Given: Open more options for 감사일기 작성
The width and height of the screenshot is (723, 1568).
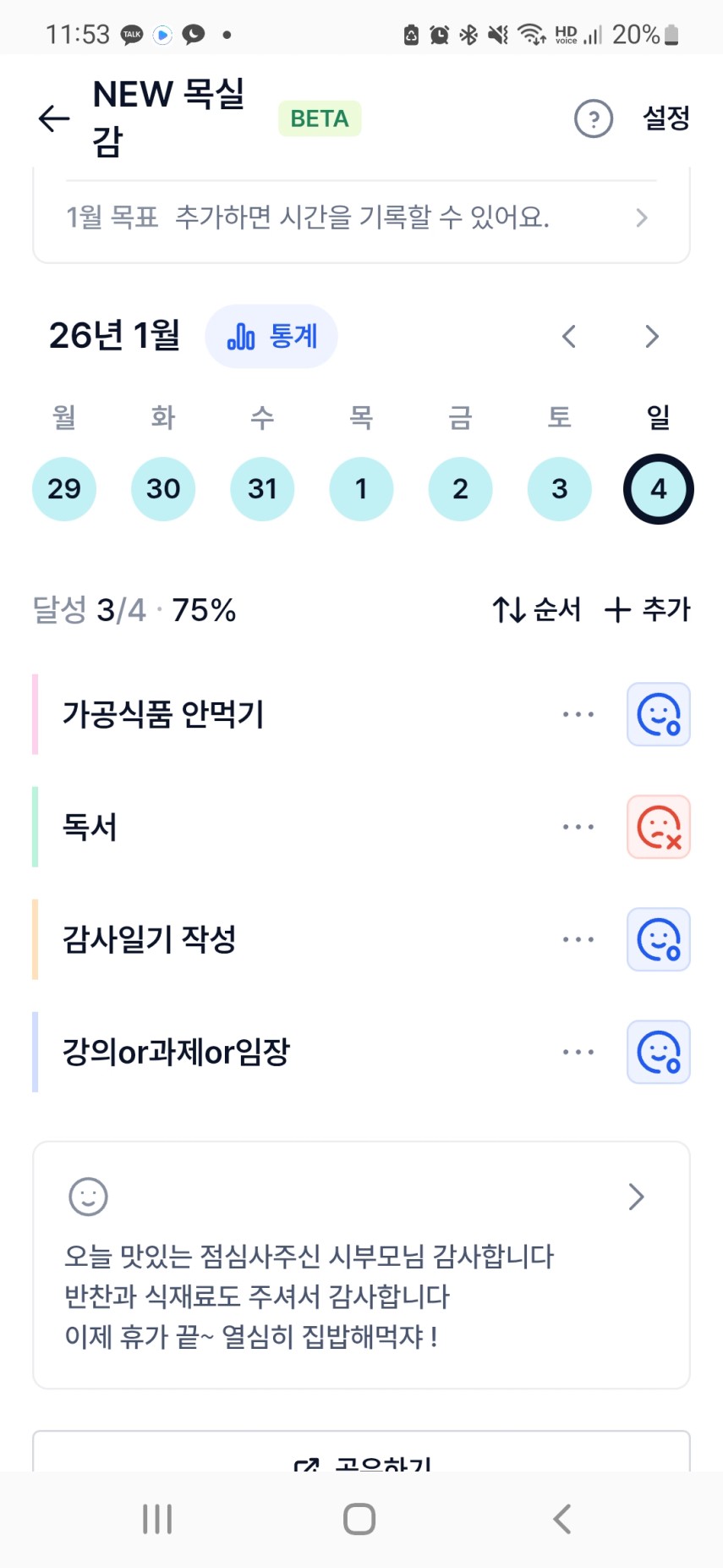Looking at the screenshot, I should [x=578, y=939].
